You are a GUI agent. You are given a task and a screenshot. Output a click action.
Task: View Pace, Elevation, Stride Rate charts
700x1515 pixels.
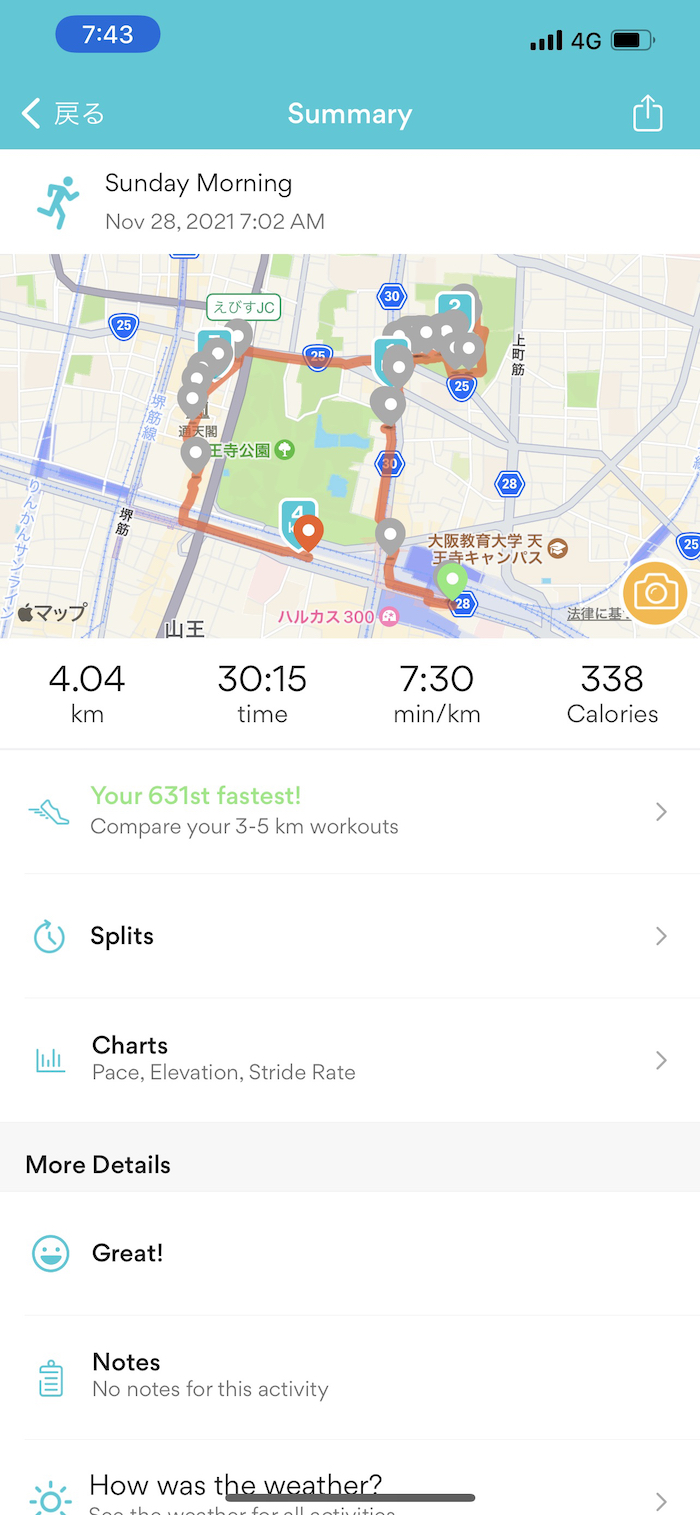(x=348, y=1059)
